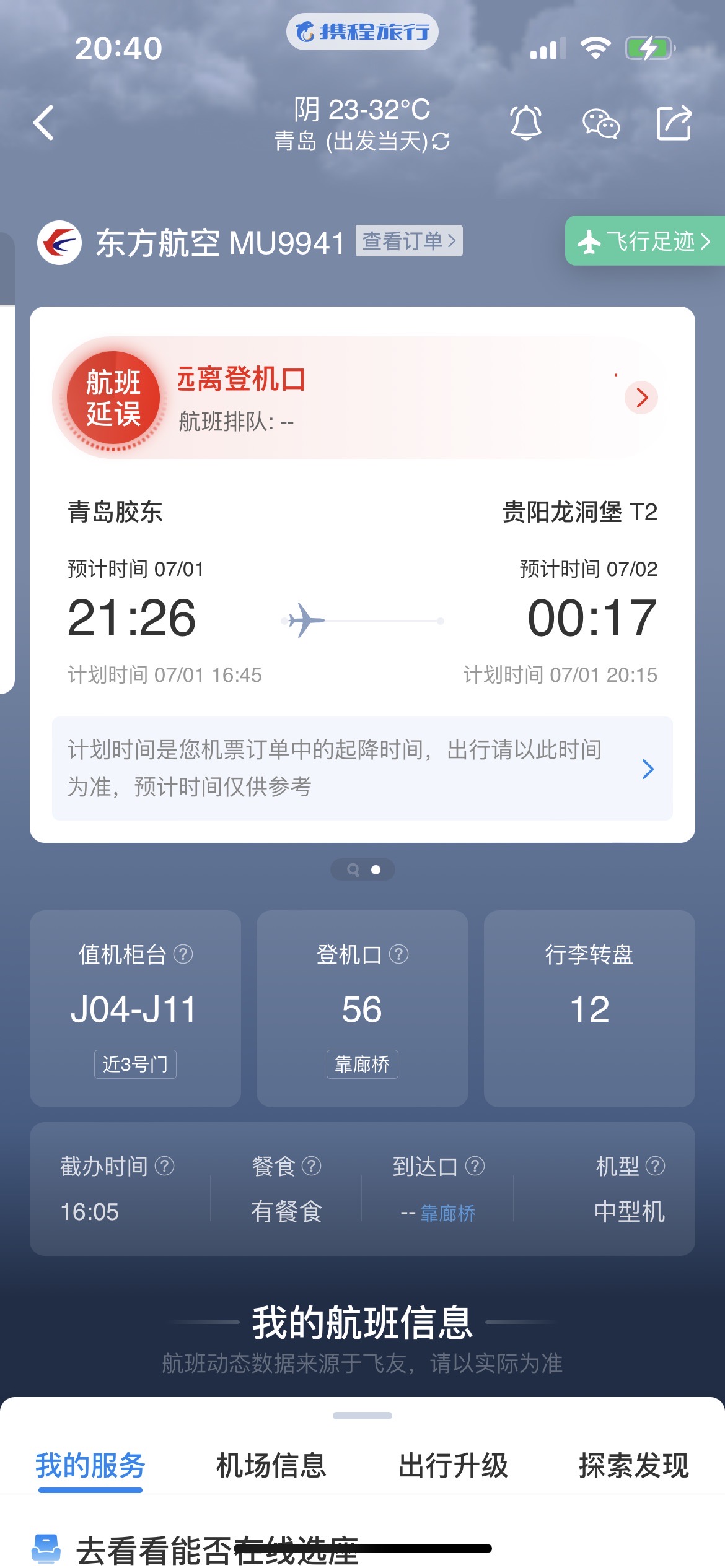The image size is (725, 1568).
Task: Switch to the 机场信息 tab
Action: 271,1466
